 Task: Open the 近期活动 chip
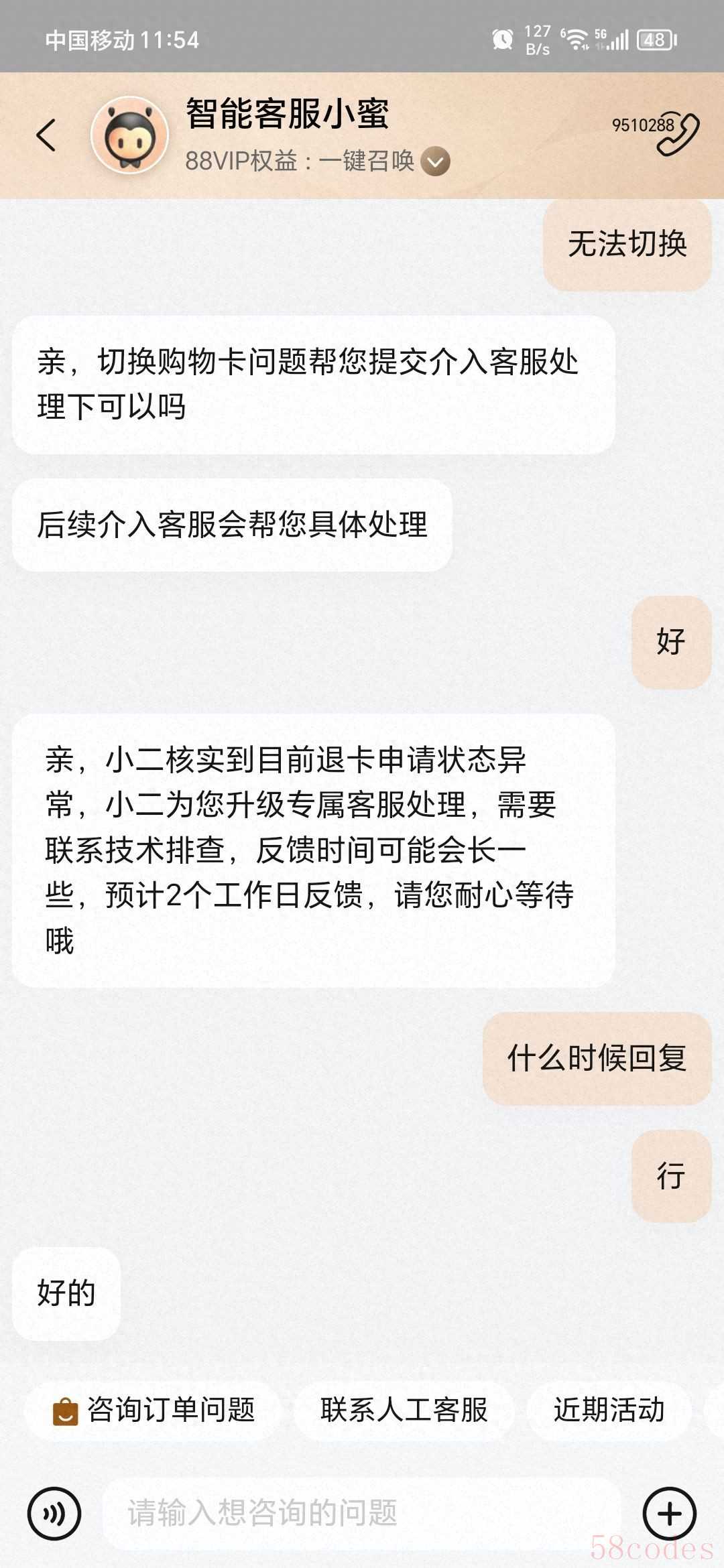click(x=609, y=1410)
